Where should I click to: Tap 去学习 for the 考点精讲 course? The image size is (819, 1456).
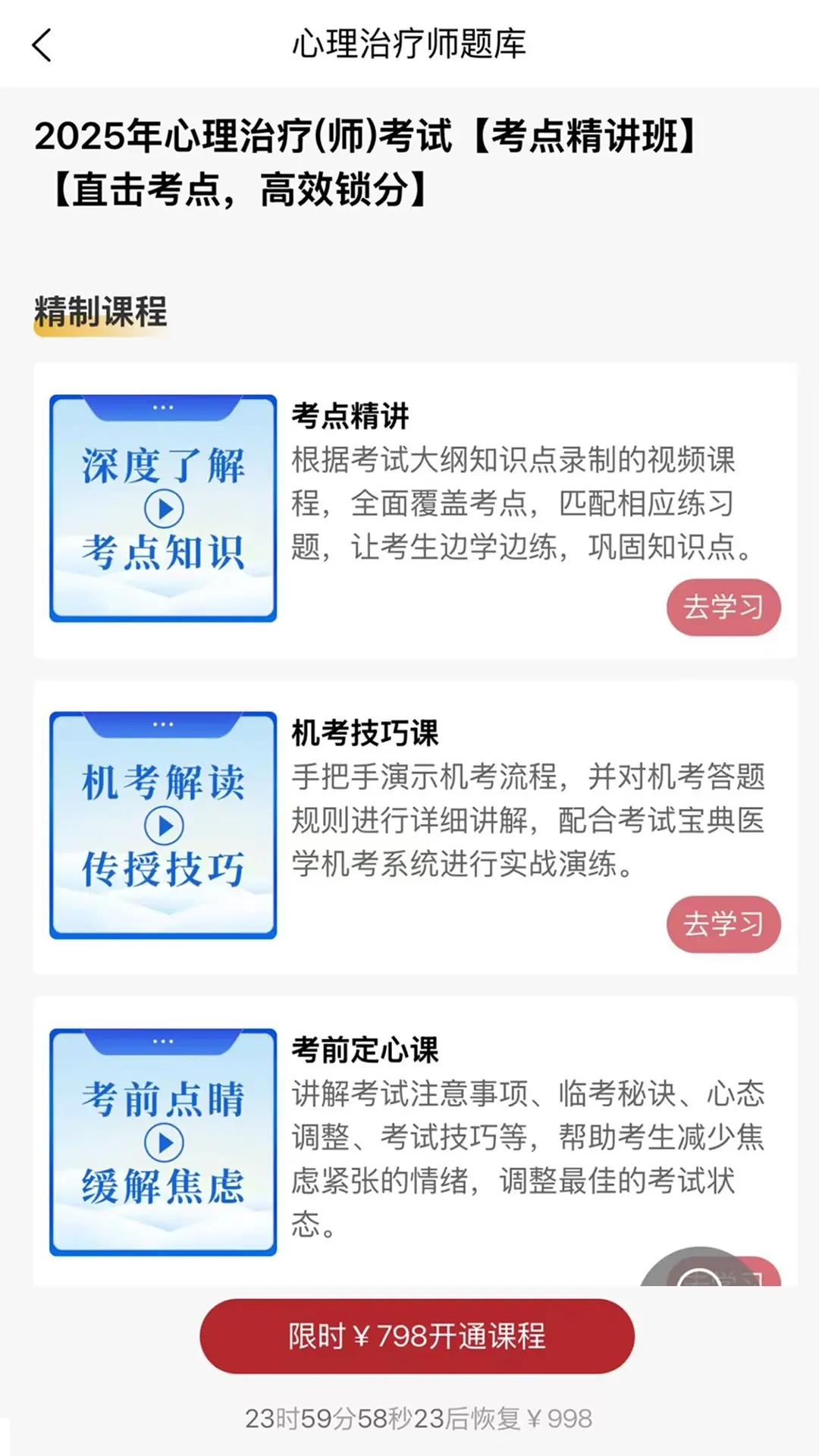723,606
